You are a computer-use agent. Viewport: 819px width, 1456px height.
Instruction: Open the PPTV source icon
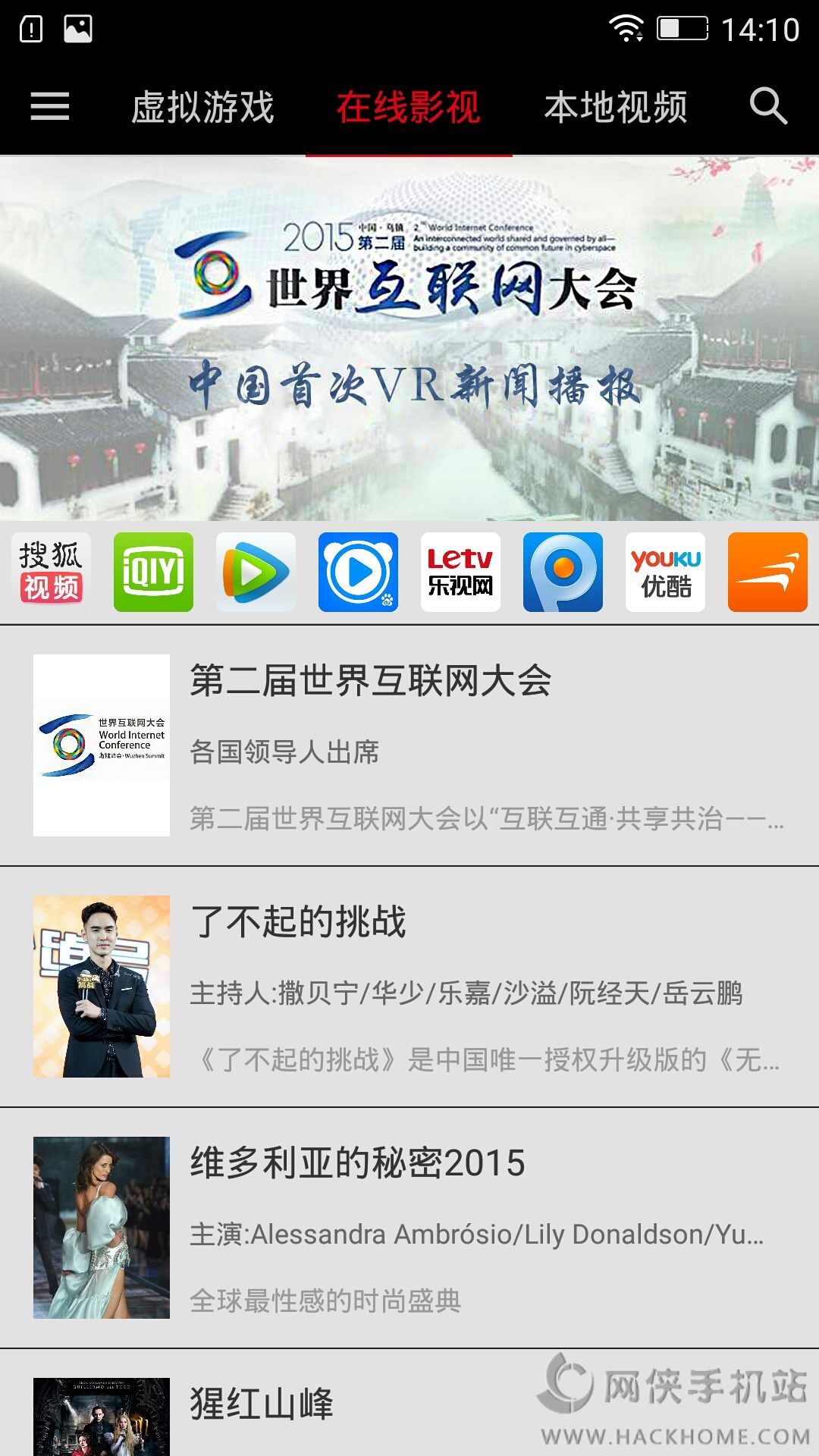click(563, 572)
